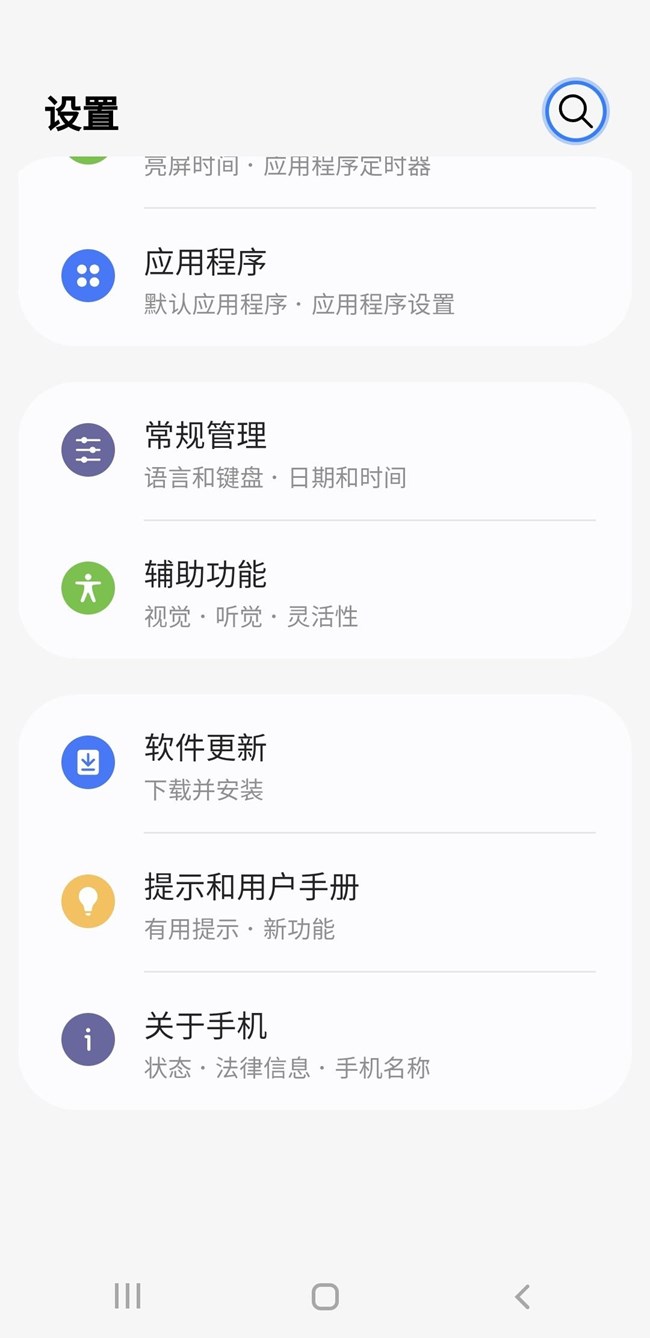Open the settings search icon

[575, 111]
